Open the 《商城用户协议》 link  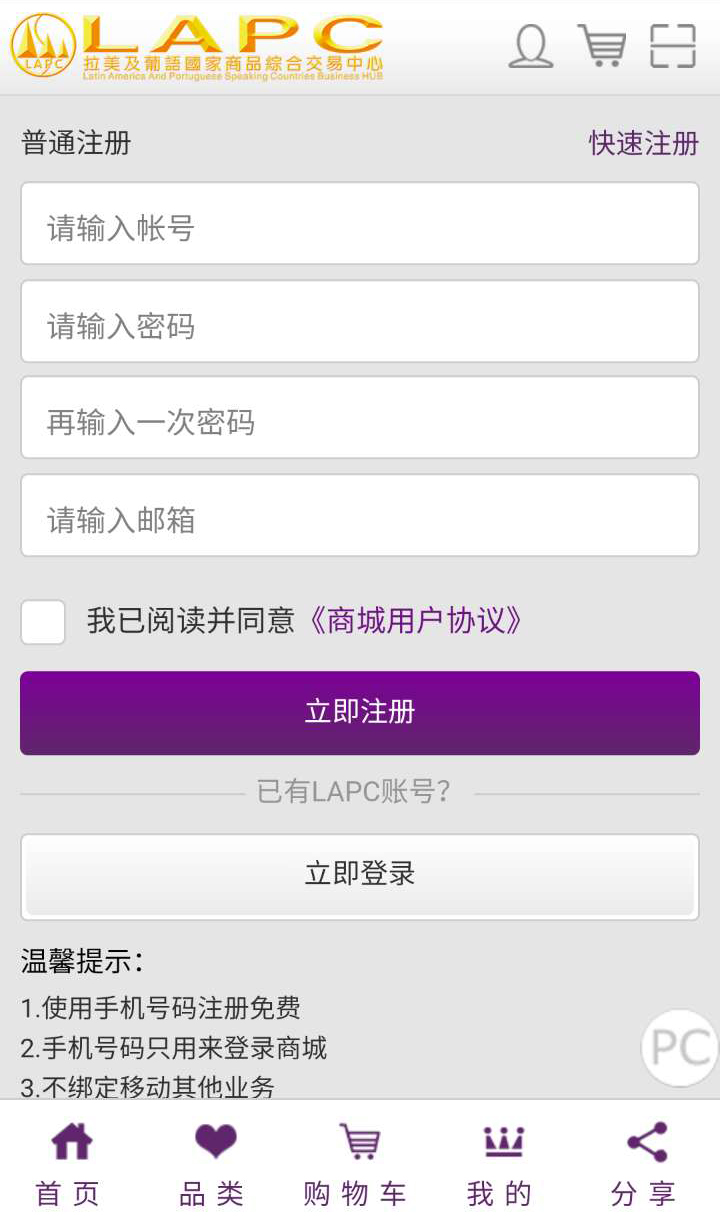click(414, 621)
